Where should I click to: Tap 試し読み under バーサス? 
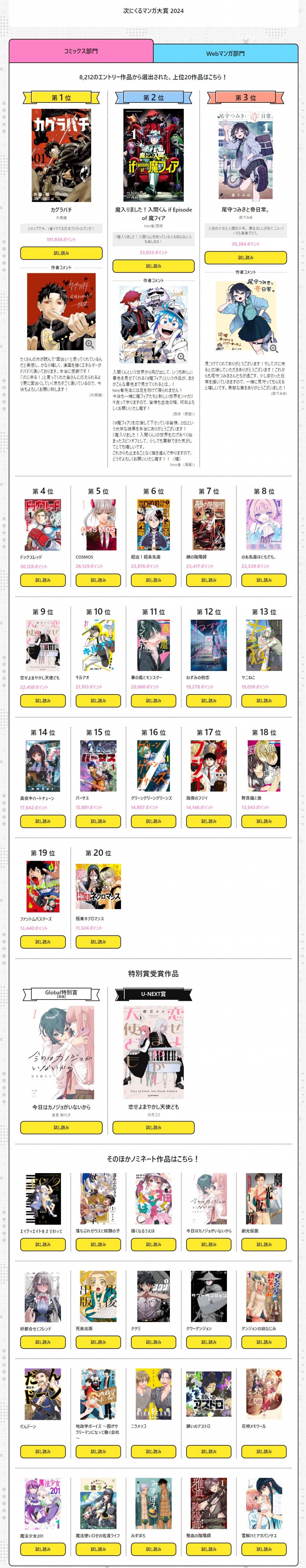(x=98, y=821)
